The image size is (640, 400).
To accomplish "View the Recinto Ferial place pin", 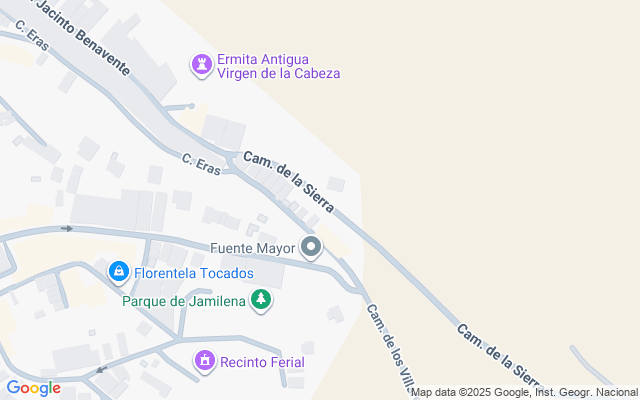I will [205, 361].
